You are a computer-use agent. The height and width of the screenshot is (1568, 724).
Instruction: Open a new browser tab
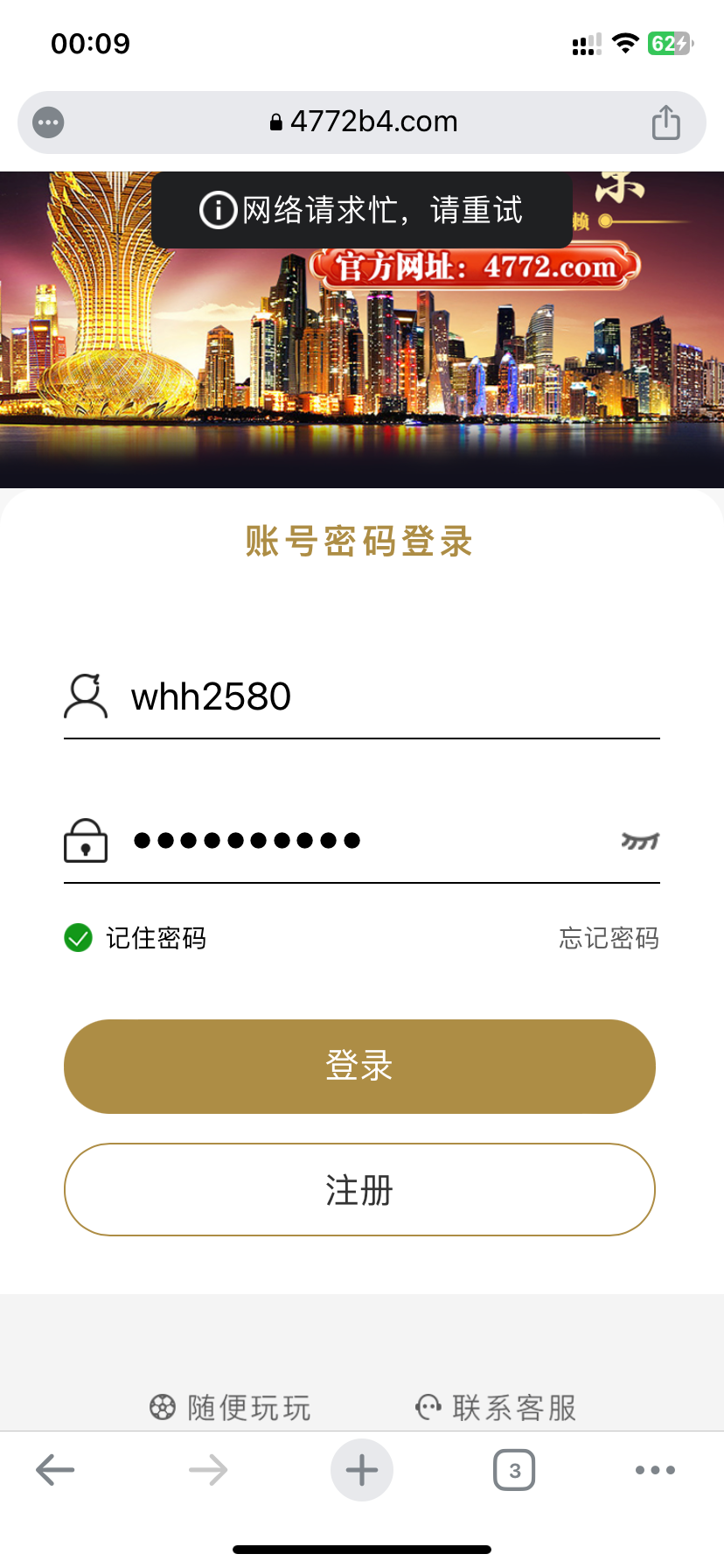(362, 1470)
